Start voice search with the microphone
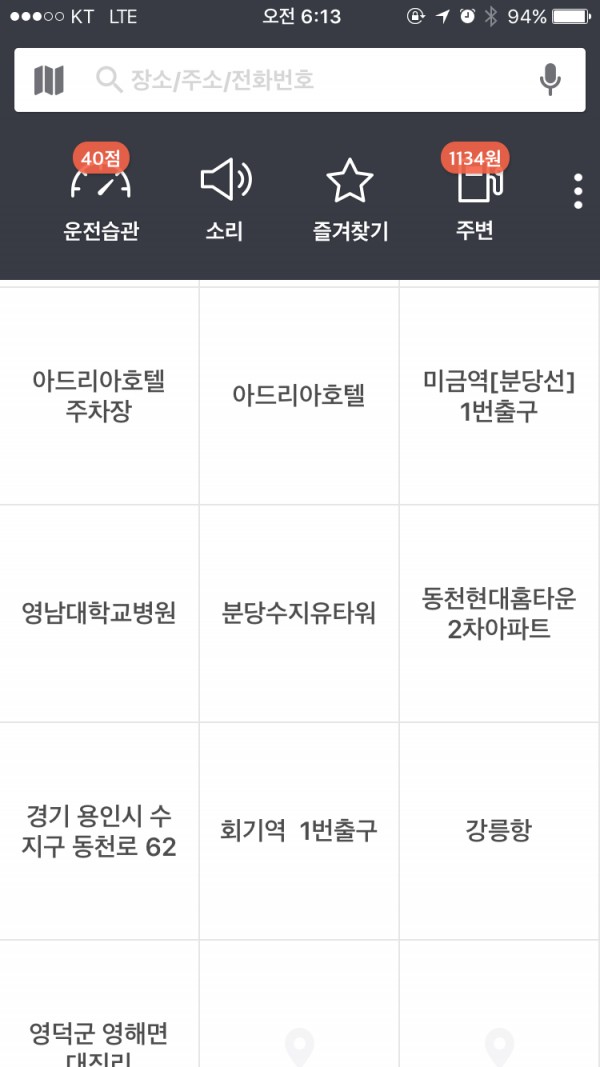Image resolution: width=600 pixels, height=1067 pixels. click(550, 80)
